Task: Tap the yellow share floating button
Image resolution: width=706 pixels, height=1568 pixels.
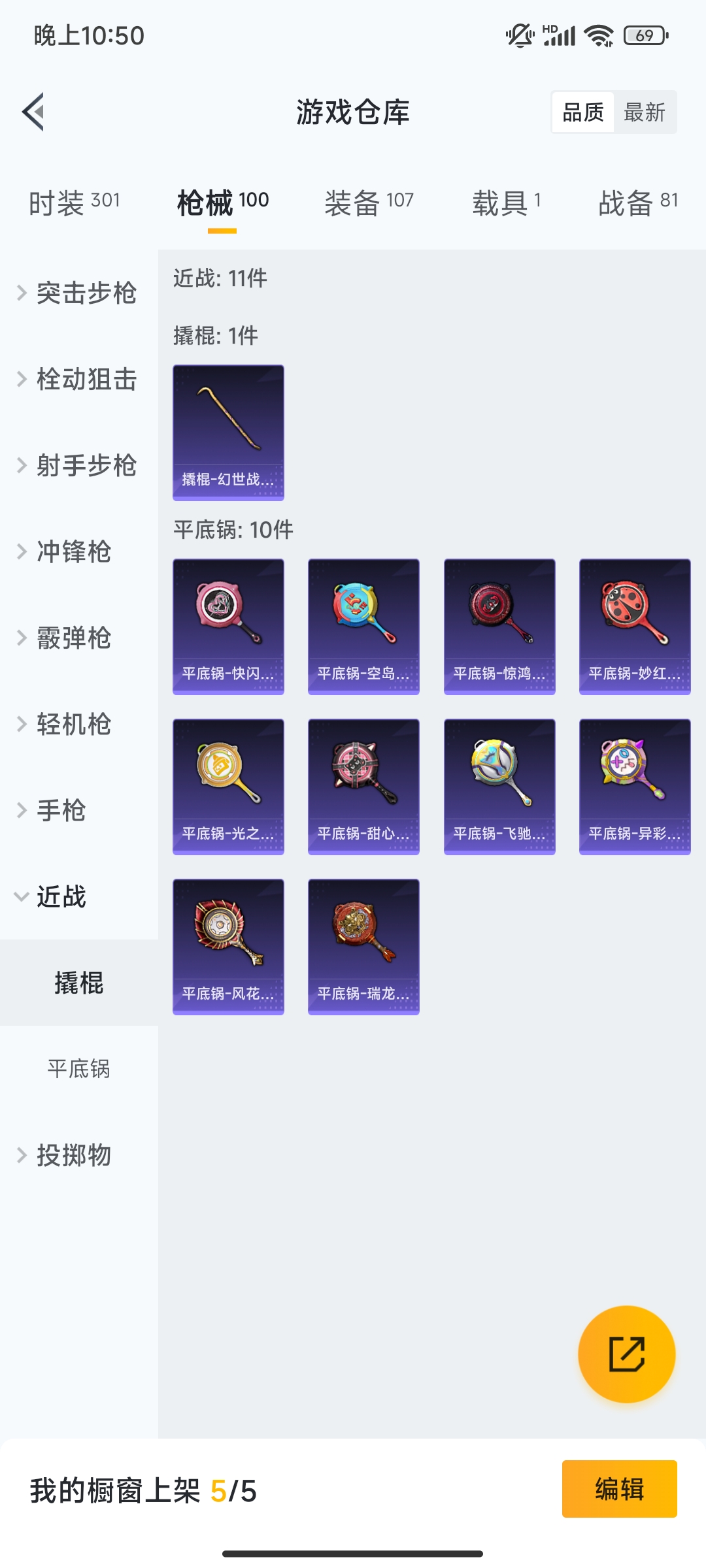Action: click(x=626, y=1354)
